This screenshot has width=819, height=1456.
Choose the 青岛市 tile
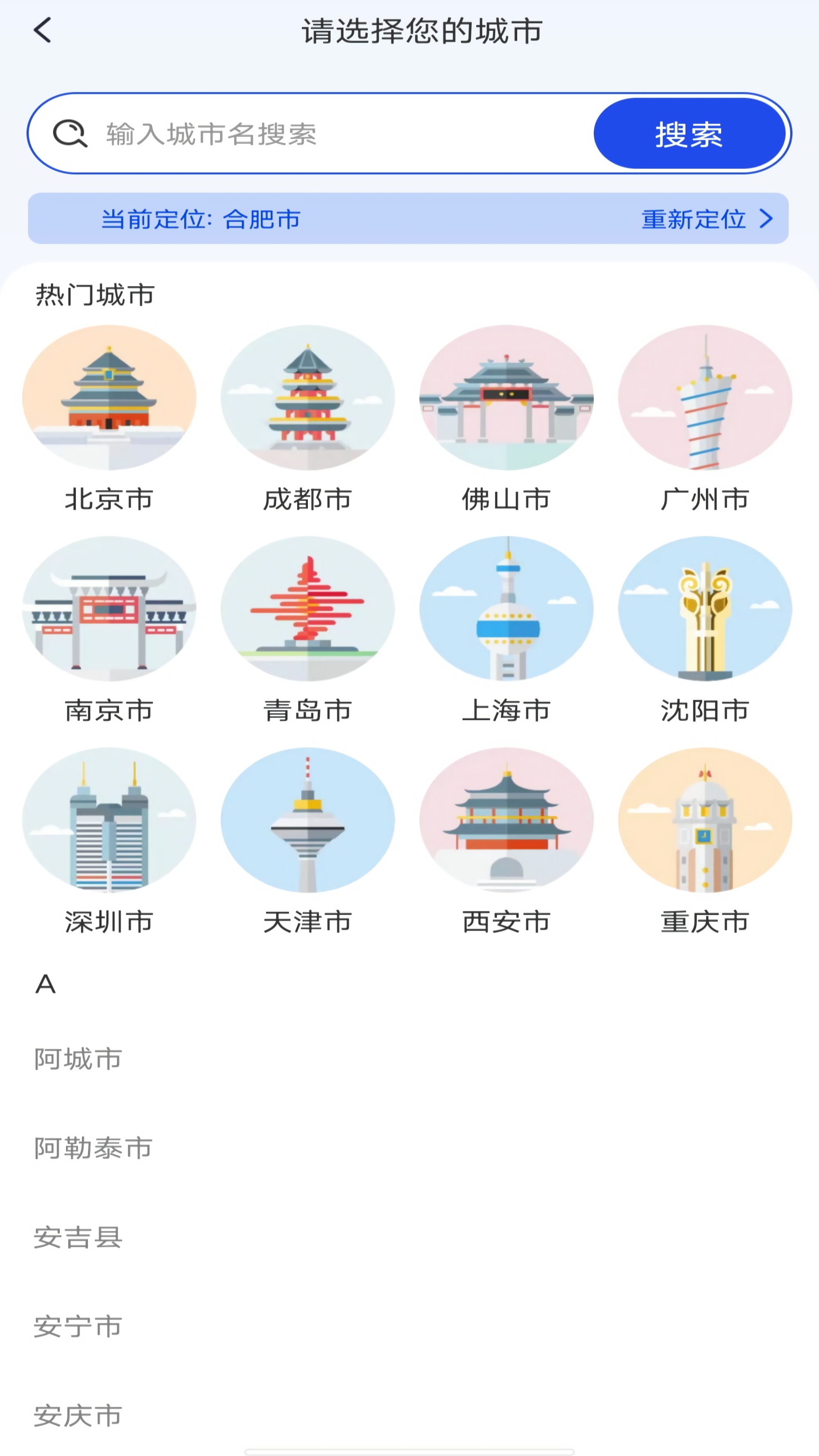(x=308, y=629)
